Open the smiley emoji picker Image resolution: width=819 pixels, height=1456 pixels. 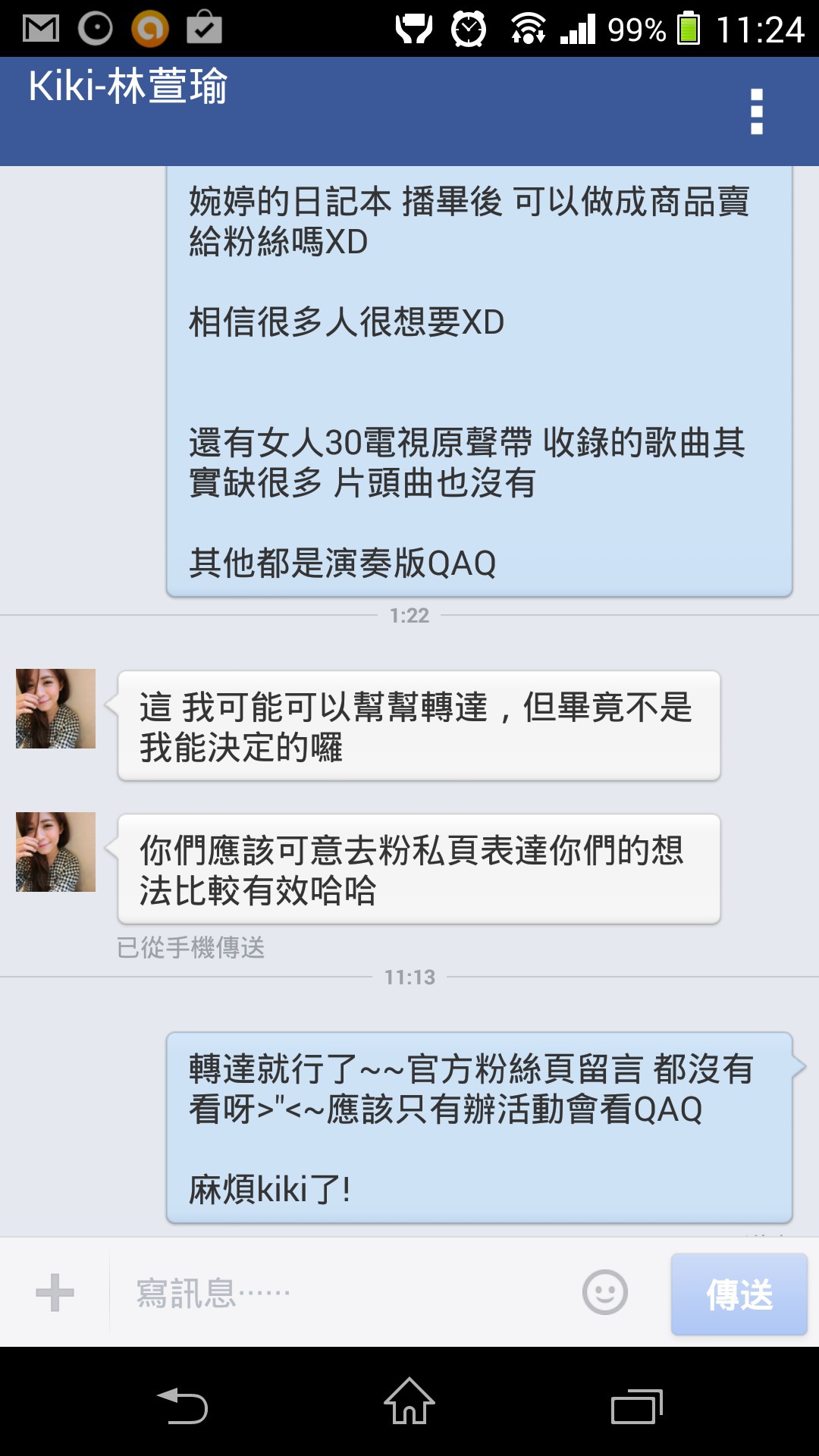pyautogui.click(x=604, y=1292)
